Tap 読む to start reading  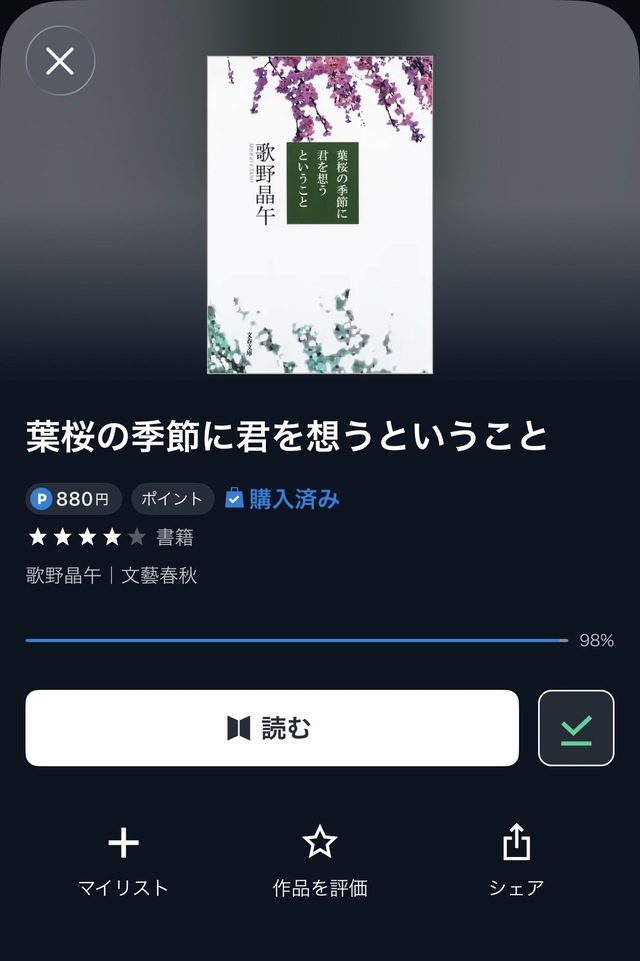[x=272, y=728]
